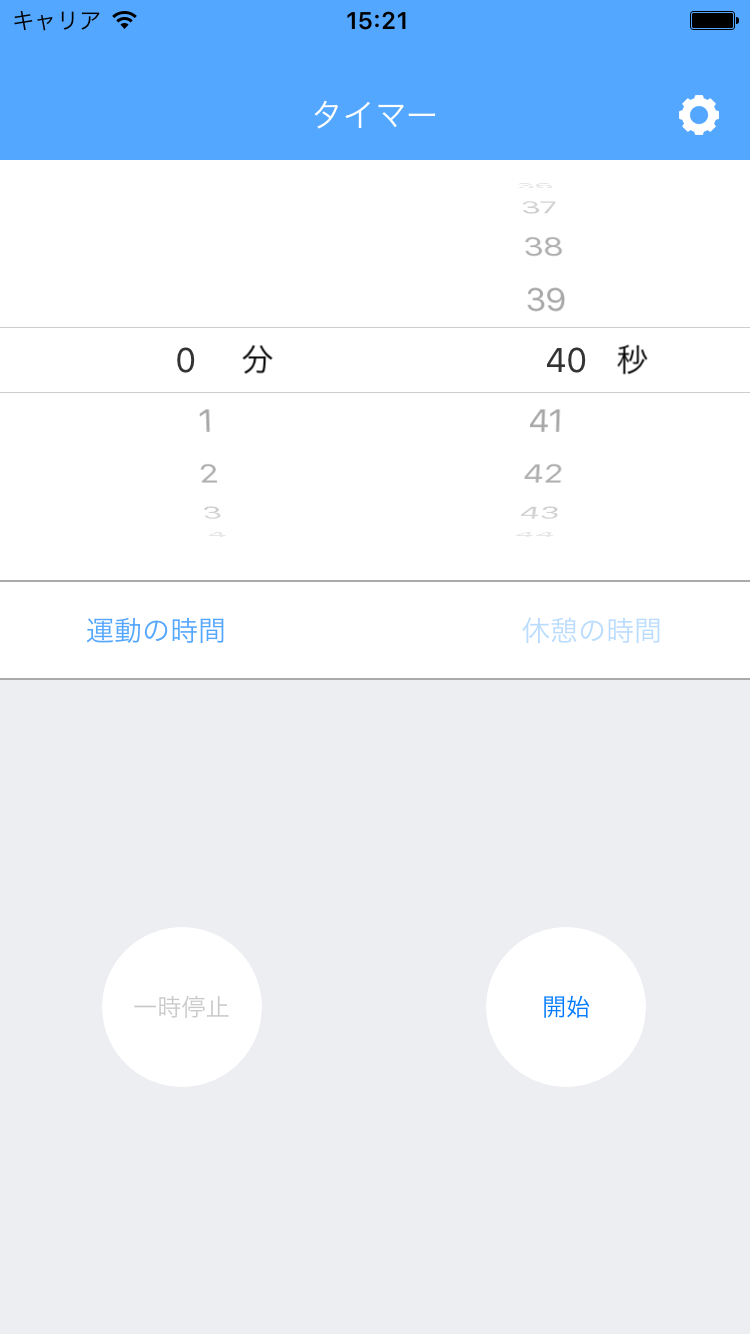Switch to the 運動の時間 tab
Viewport: 750px width, 1334px height.
pyautogui.click(x=155, y=630)
